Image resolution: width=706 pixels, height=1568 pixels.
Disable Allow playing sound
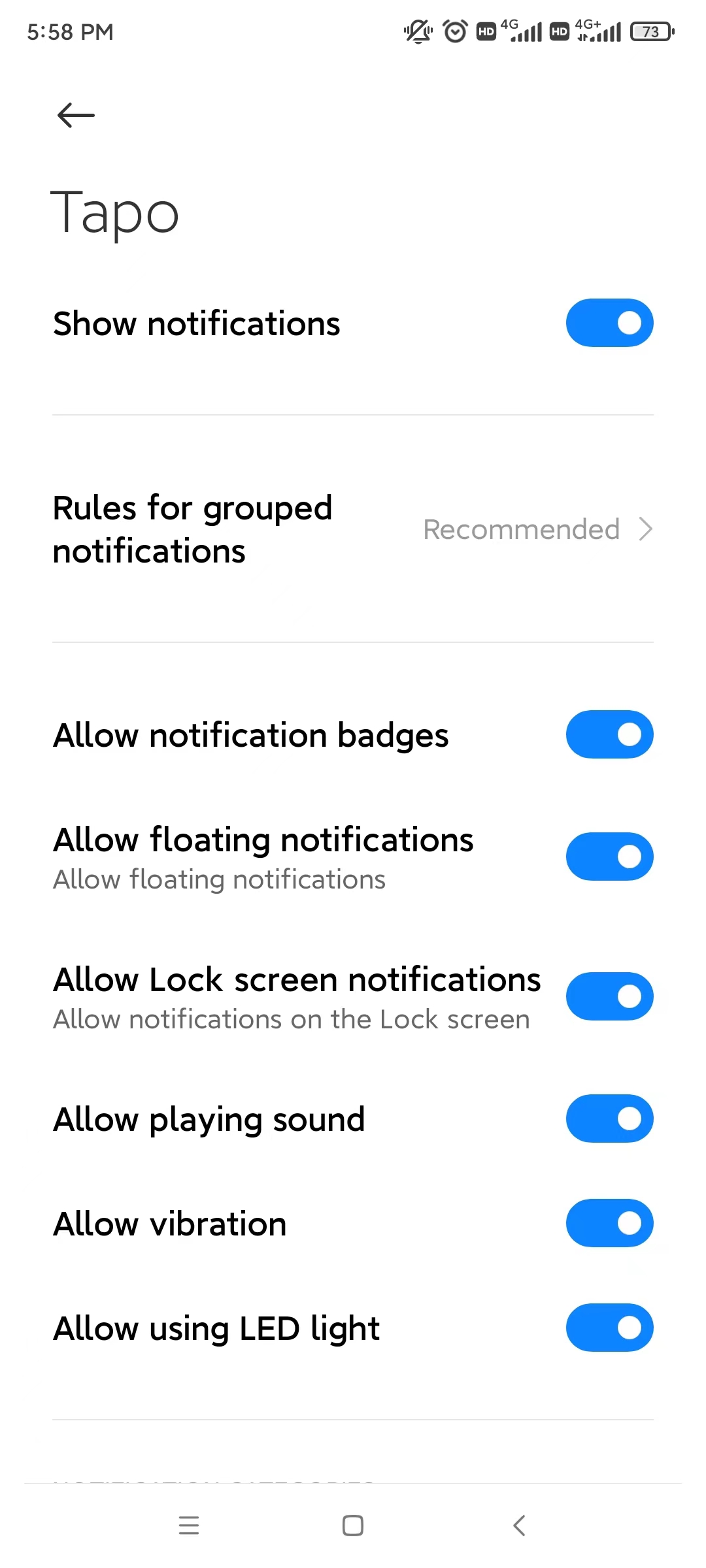point(609,1119)
